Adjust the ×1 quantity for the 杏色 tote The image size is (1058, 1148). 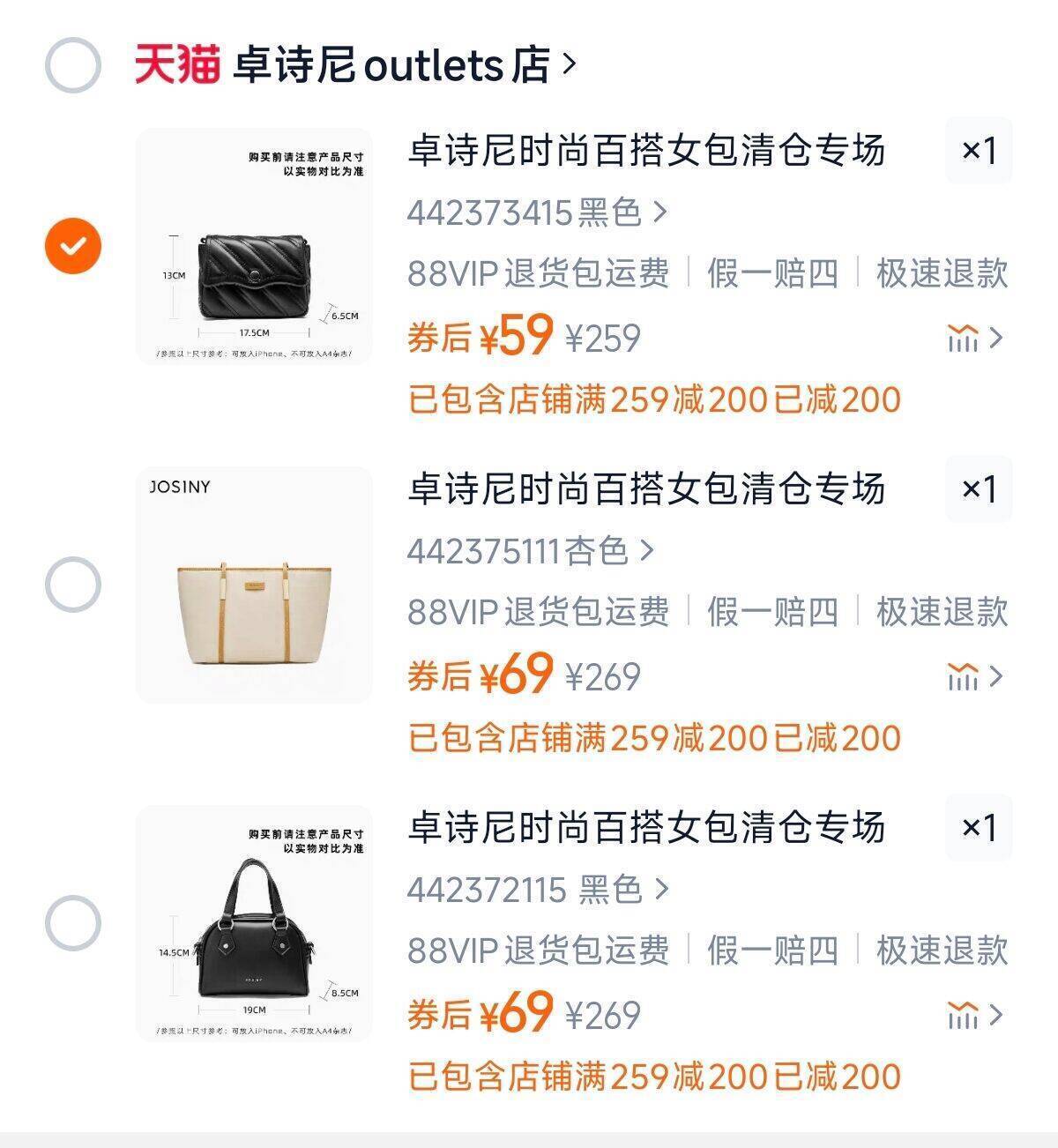pyautogui.click(x=978, y=489)
